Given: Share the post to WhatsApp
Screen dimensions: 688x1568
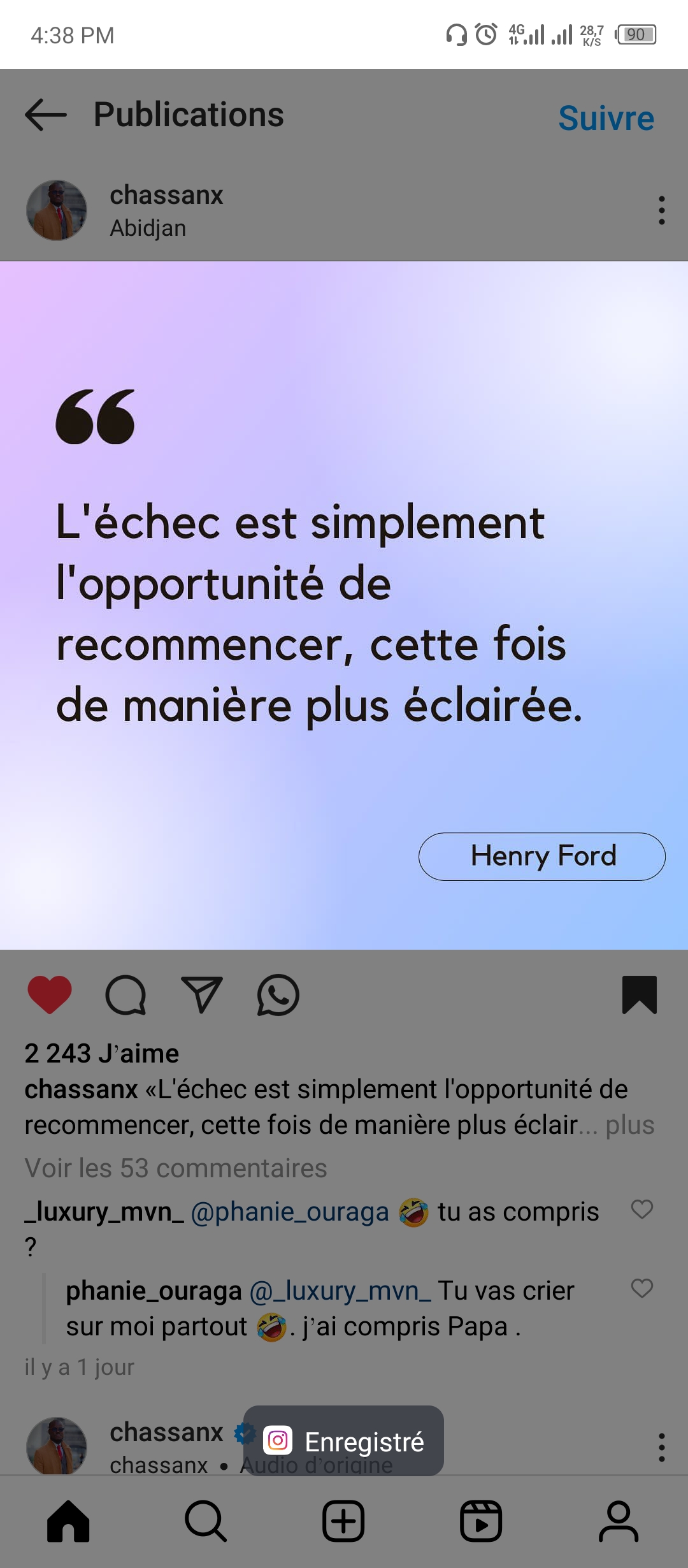Looking at the screenshot, I should [278, 995].
